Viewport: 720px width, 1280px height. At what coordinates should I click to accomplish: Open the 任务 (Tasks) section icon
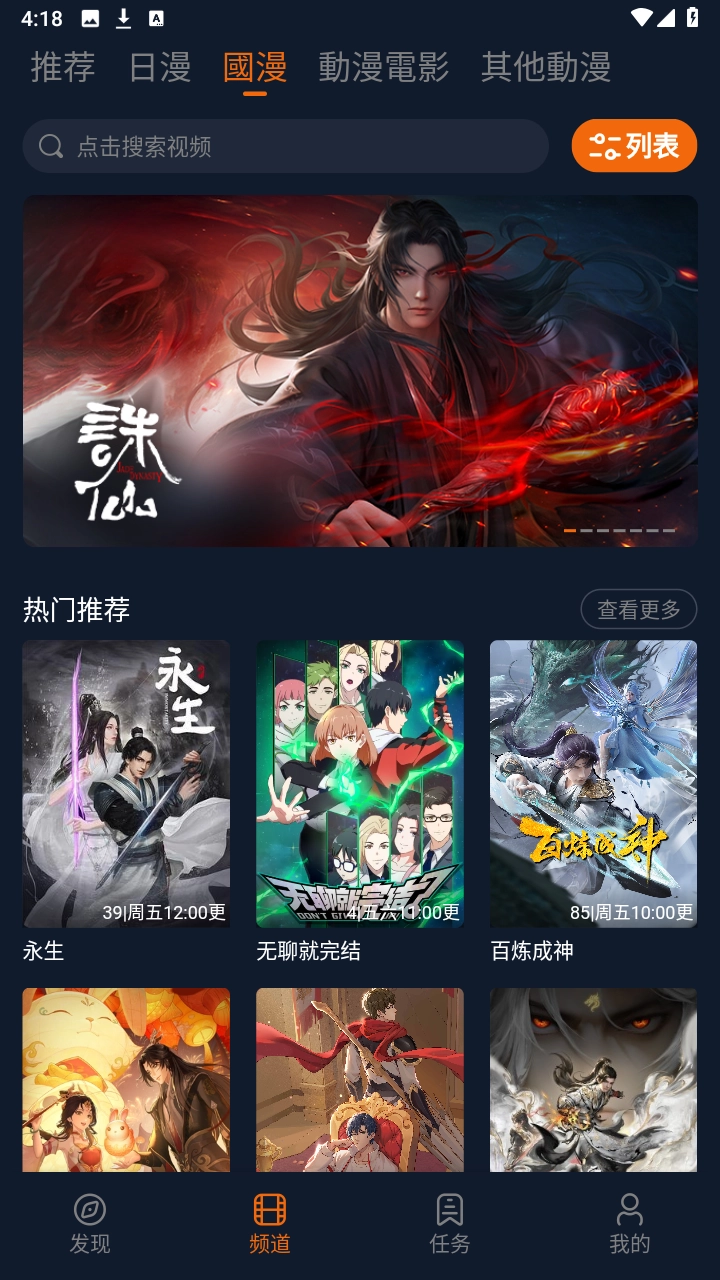[x=448, y=1208]
